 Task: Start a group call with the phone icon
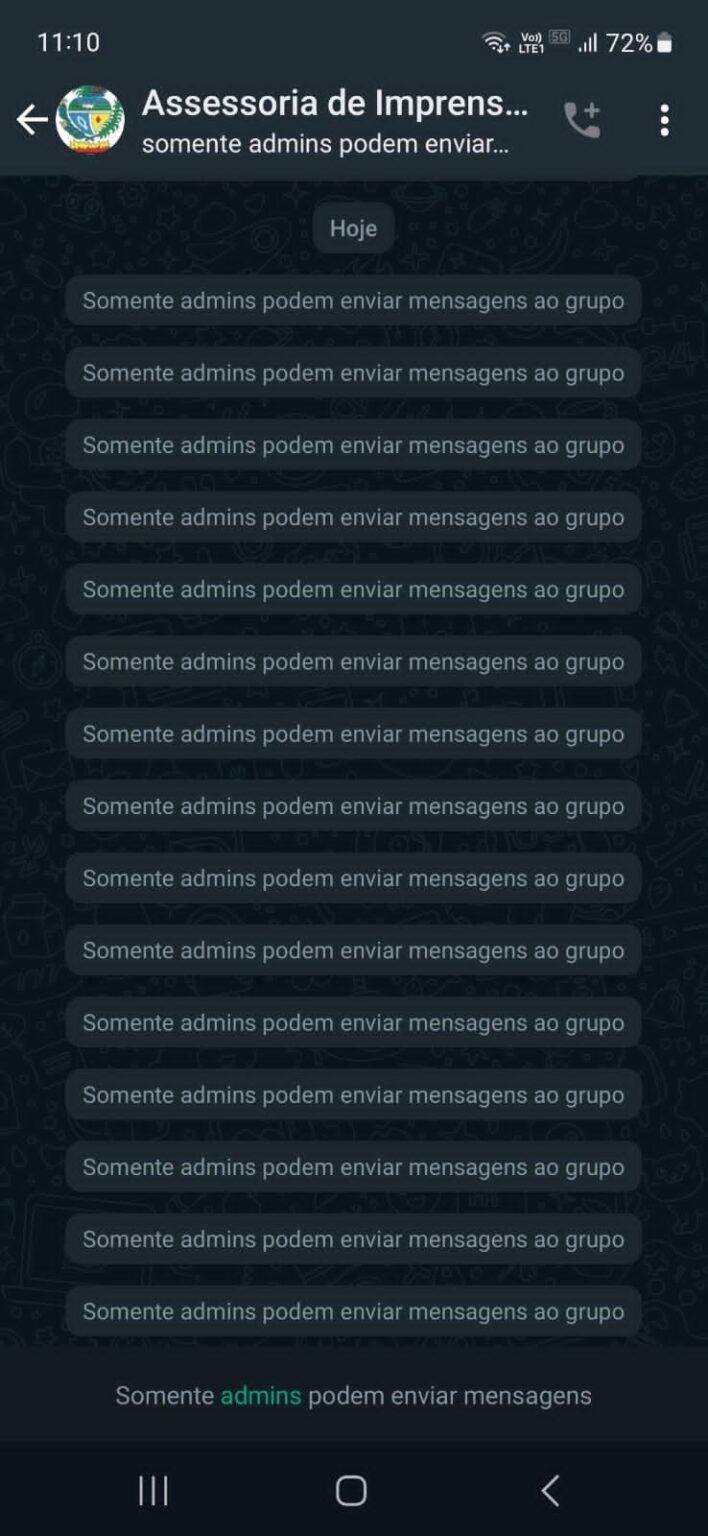click(582, 120)
